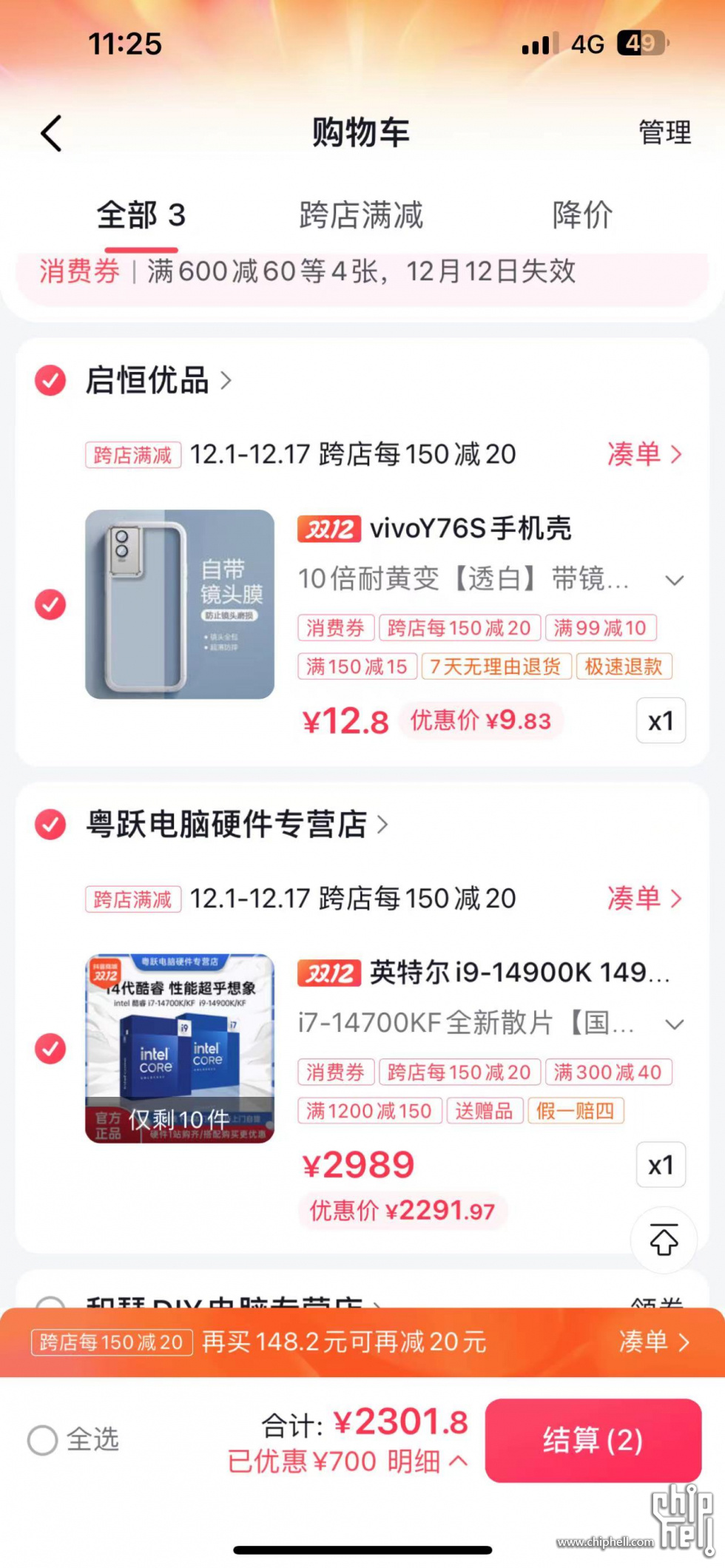Change the quantity of the phone case

coord(661,720)
